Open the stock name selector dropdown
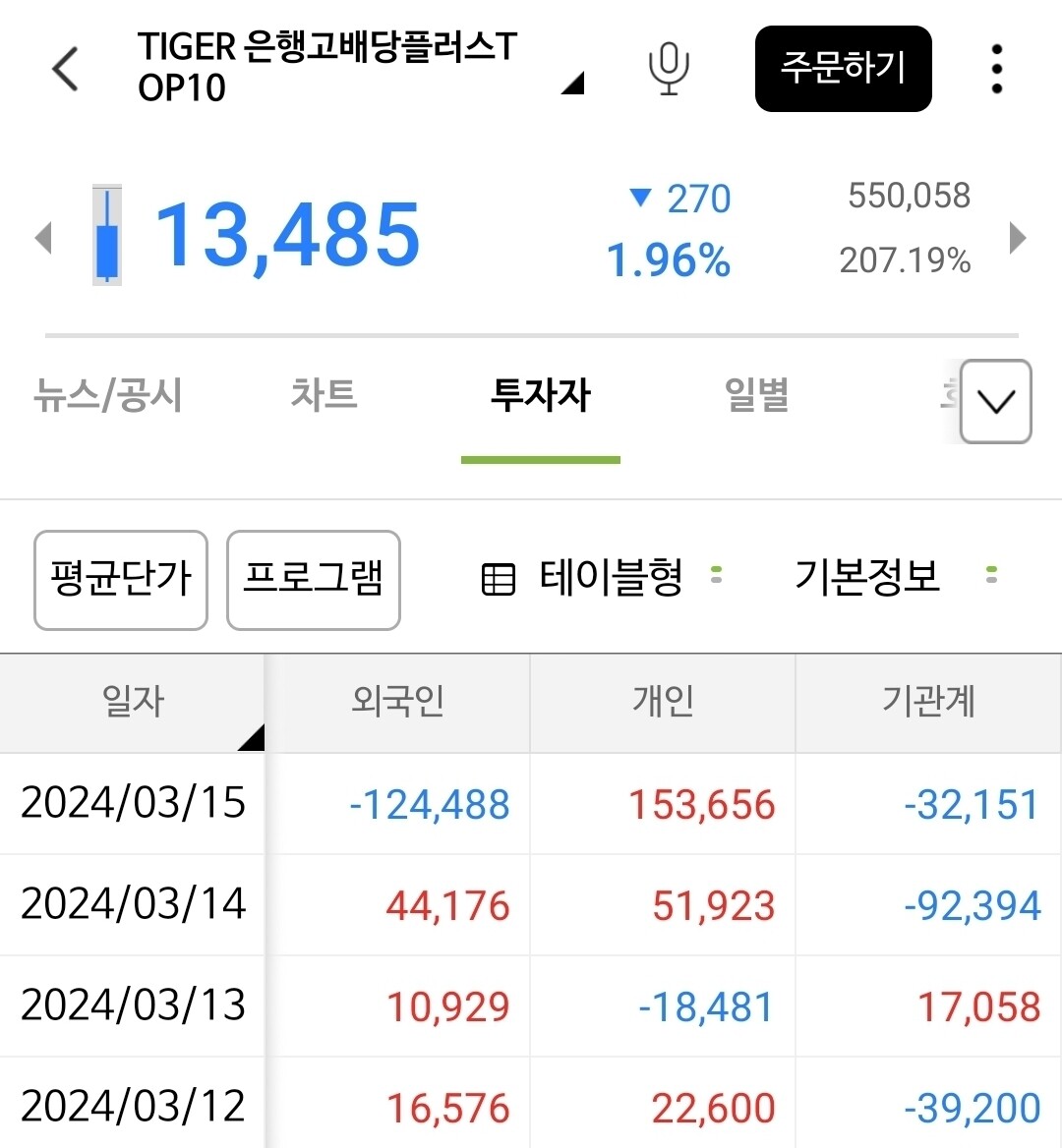This screenshot has width=1062, height=1148. (575, 83)
